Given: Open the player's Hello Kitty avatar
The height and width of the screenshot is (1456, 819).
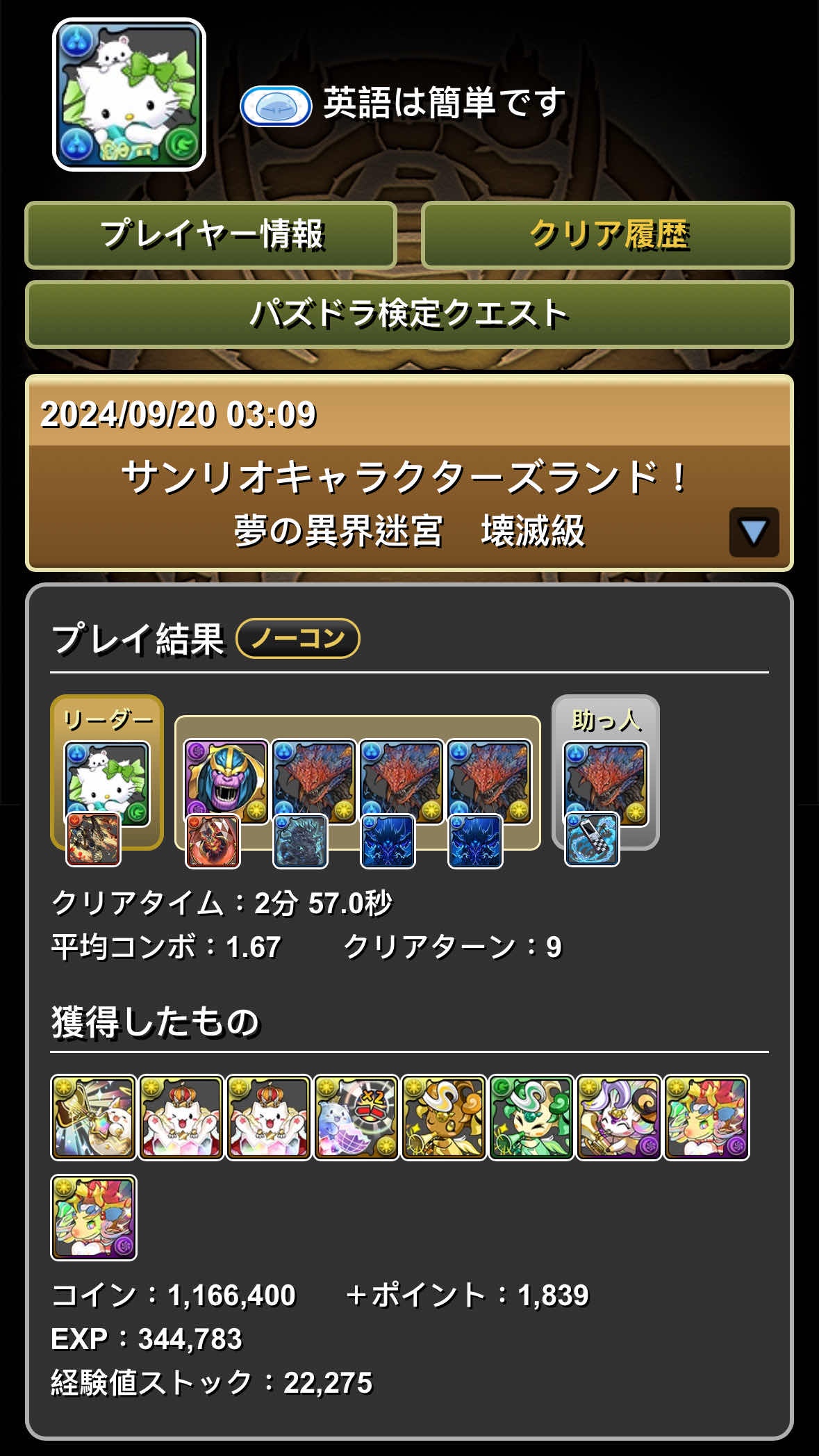Looking at the screenshot, I should 129,95.
